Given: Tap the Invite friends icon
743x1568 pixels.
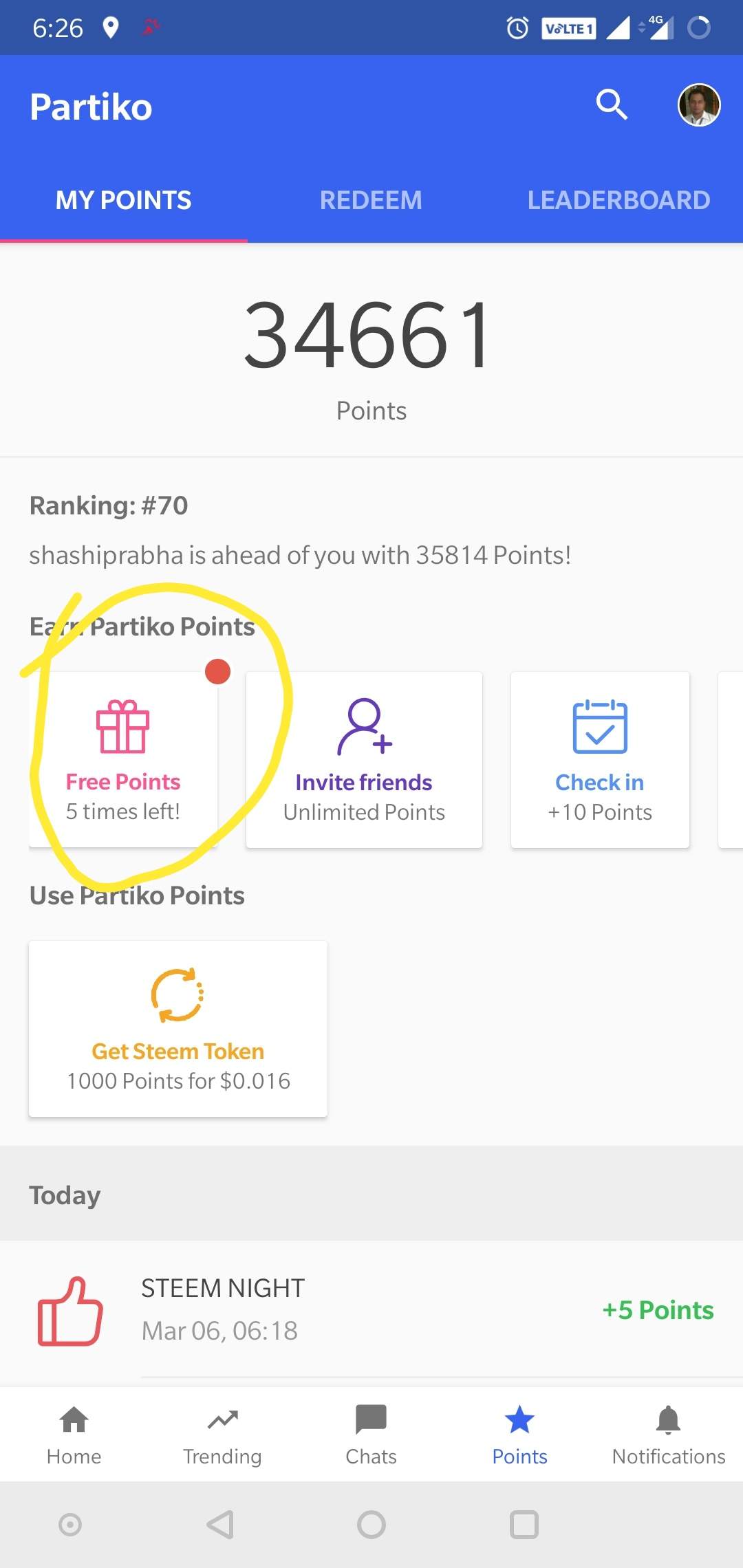Looking at the screenshot, I should 363,730.
